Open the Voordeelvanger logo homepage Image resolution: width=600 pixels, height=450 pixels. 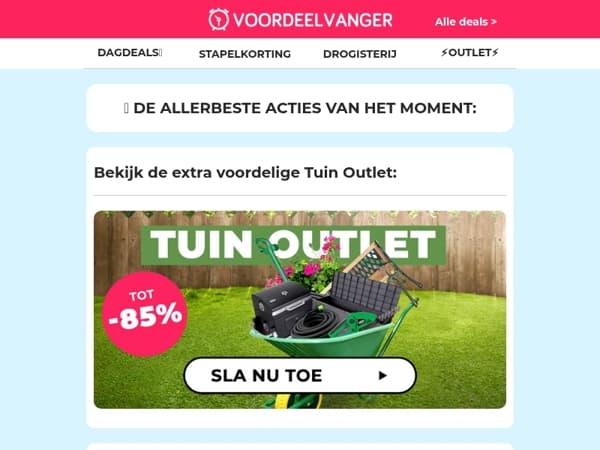coord(300,20)
